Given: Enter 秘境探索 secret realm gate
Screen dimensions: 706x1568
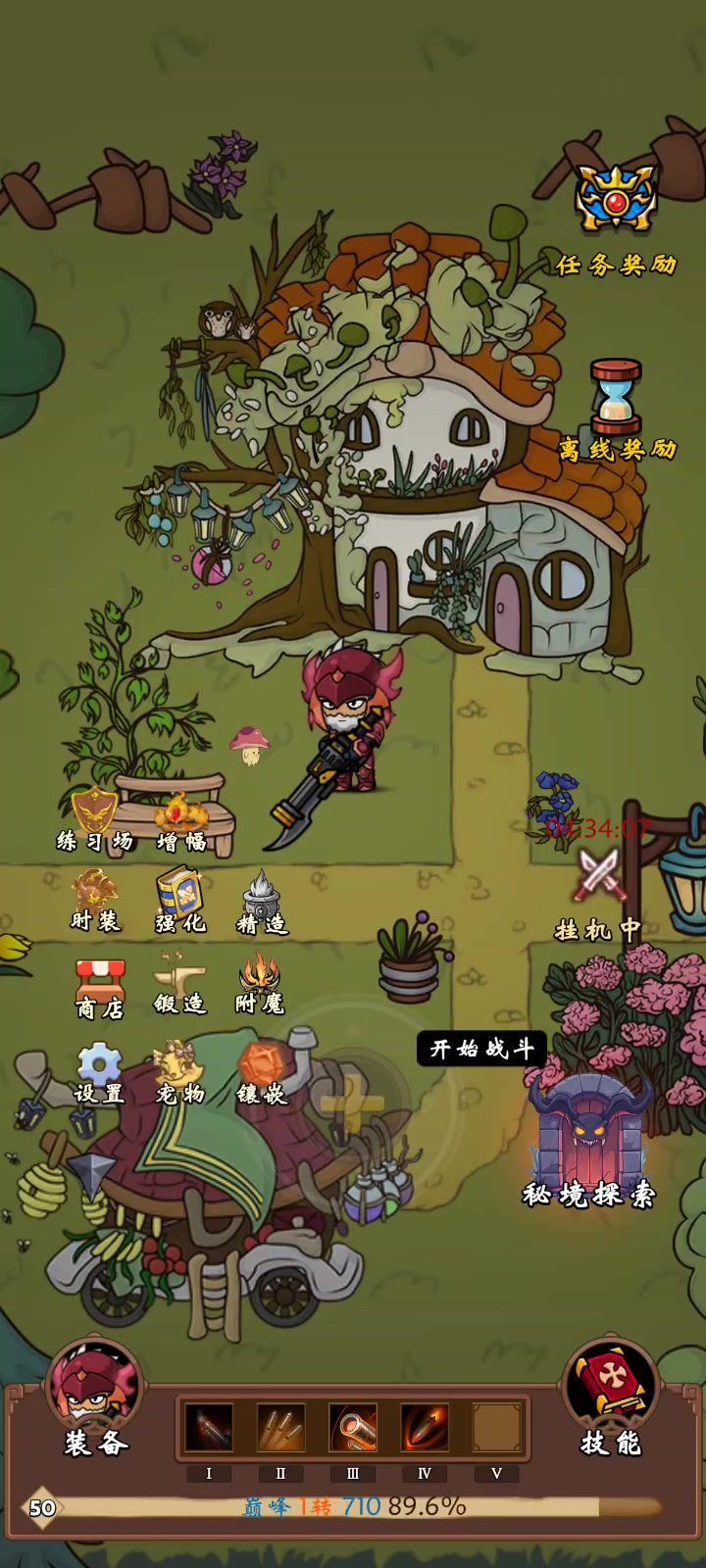Looking at the screenshot, I should [x=588, y=1137].
